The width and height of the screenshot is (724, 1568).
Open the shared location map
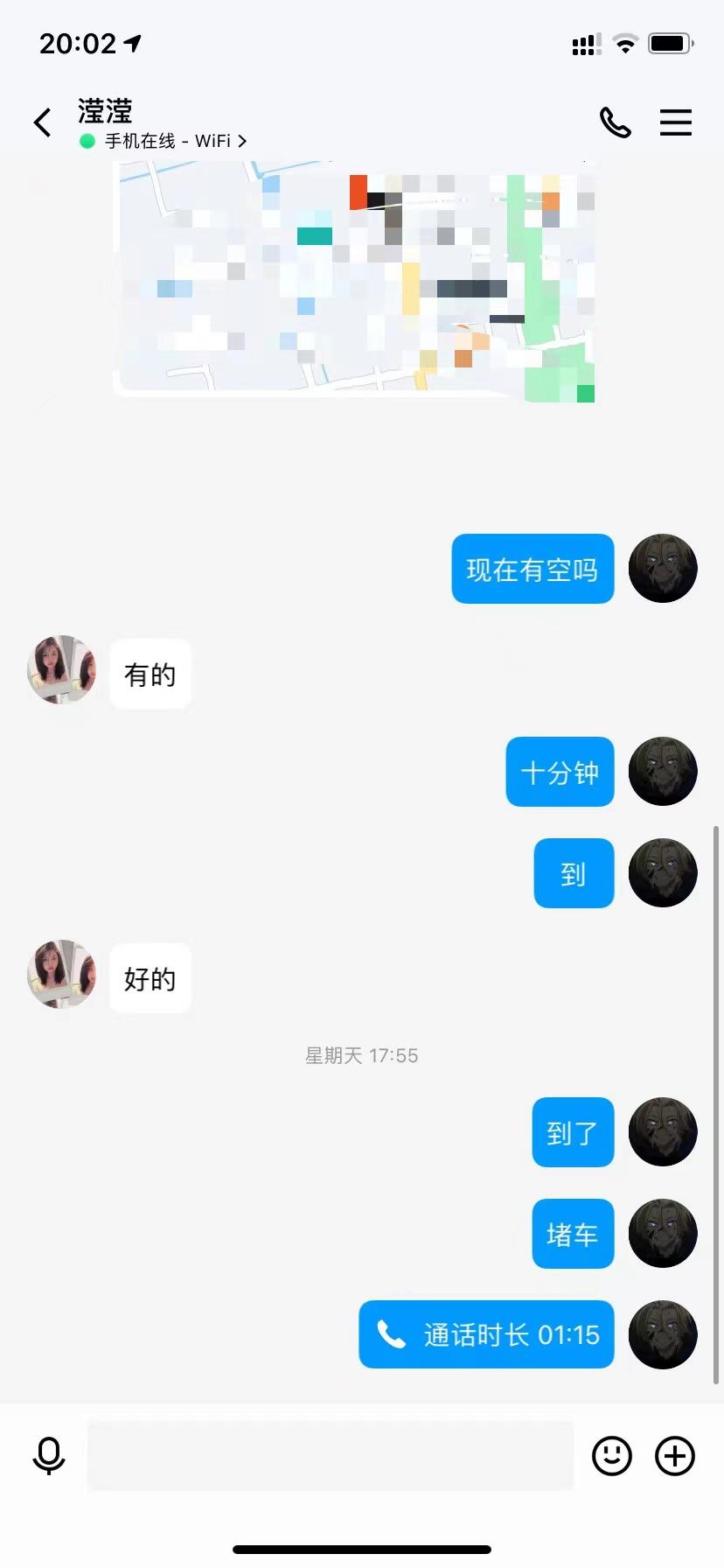point(357,278)
